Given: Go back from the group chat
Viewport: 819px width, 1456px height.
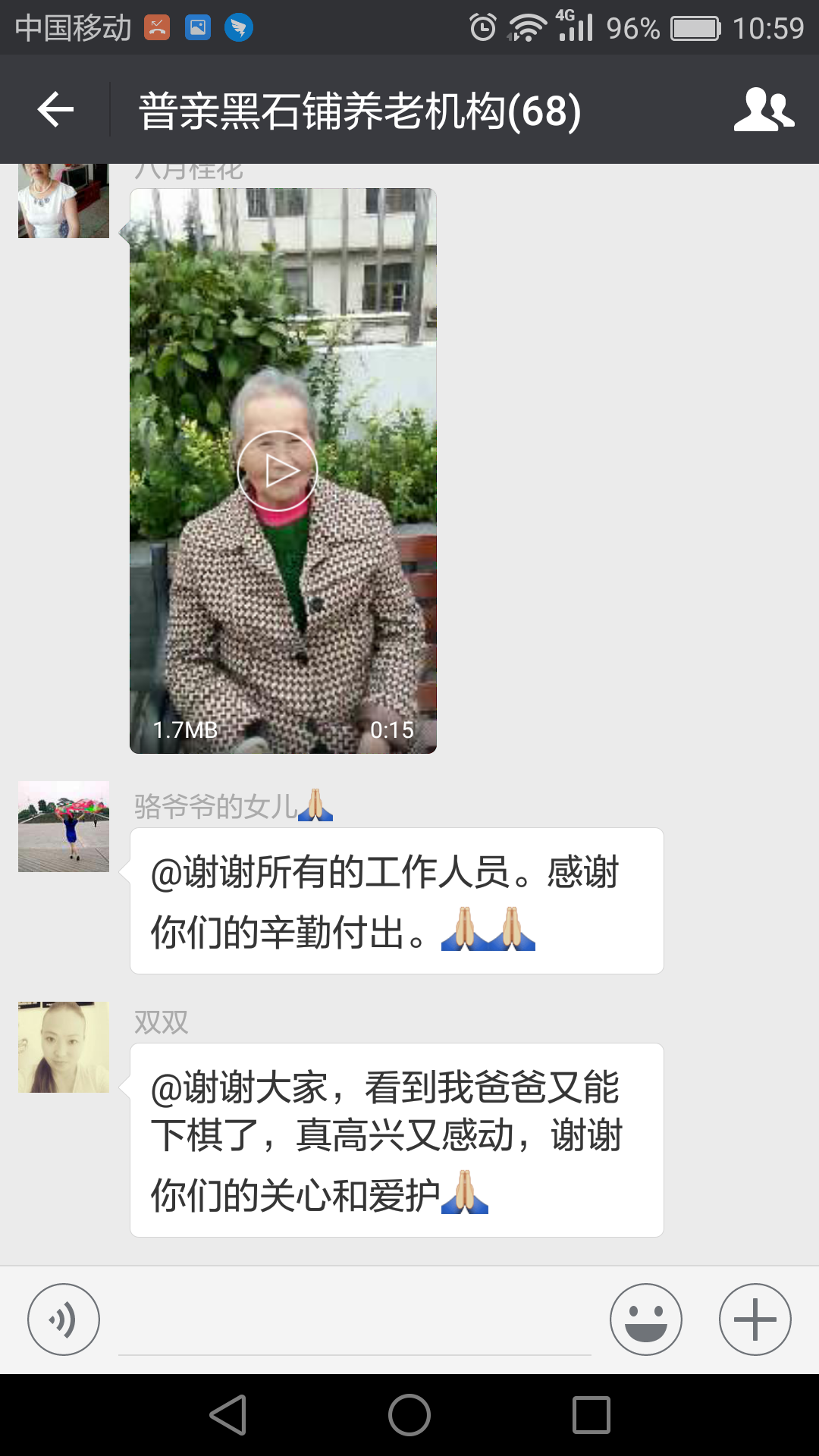Looking at the screenshot, I should (55, 110).
